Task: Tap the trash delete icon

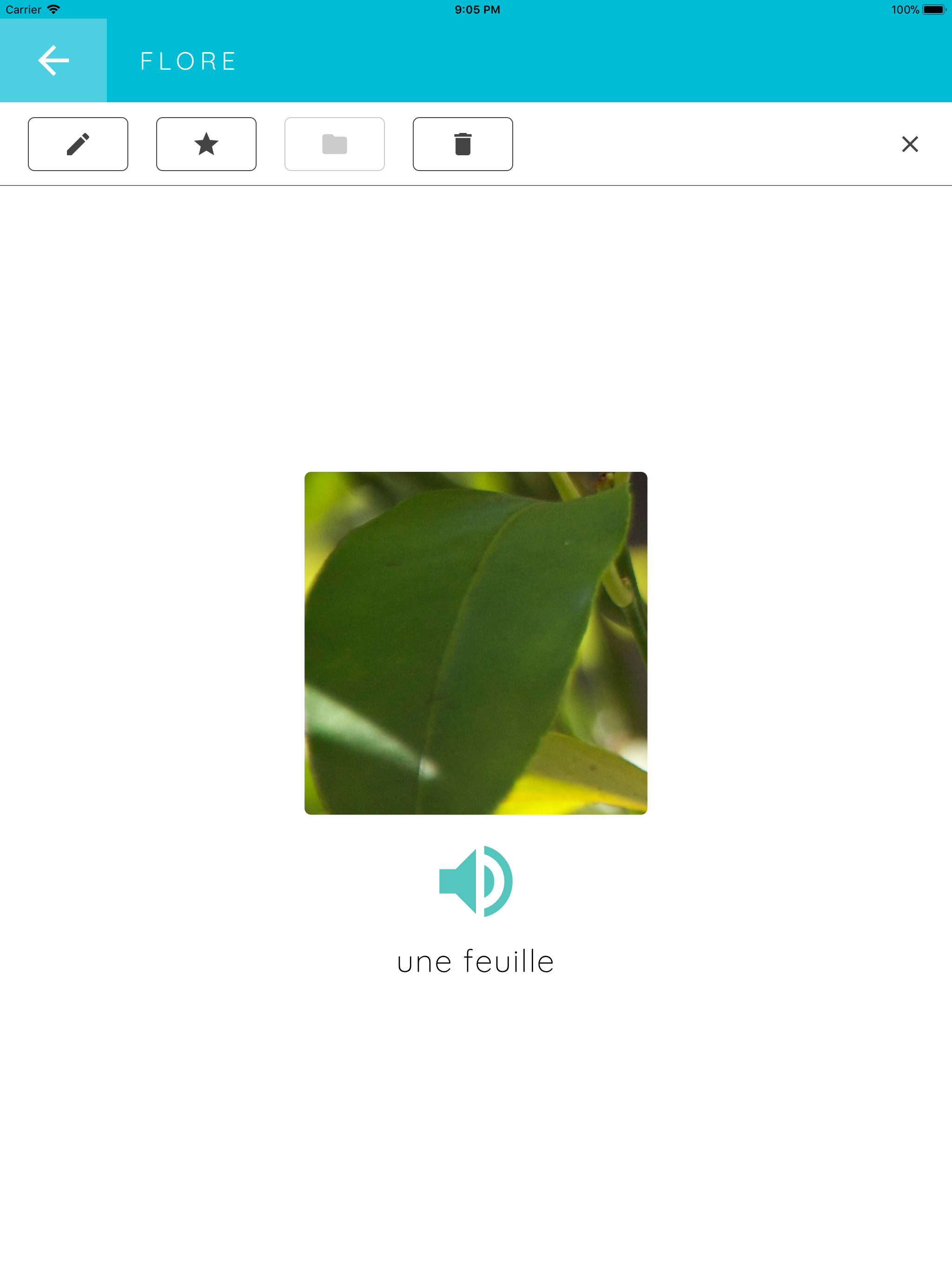Action: [x=463, y=144]
